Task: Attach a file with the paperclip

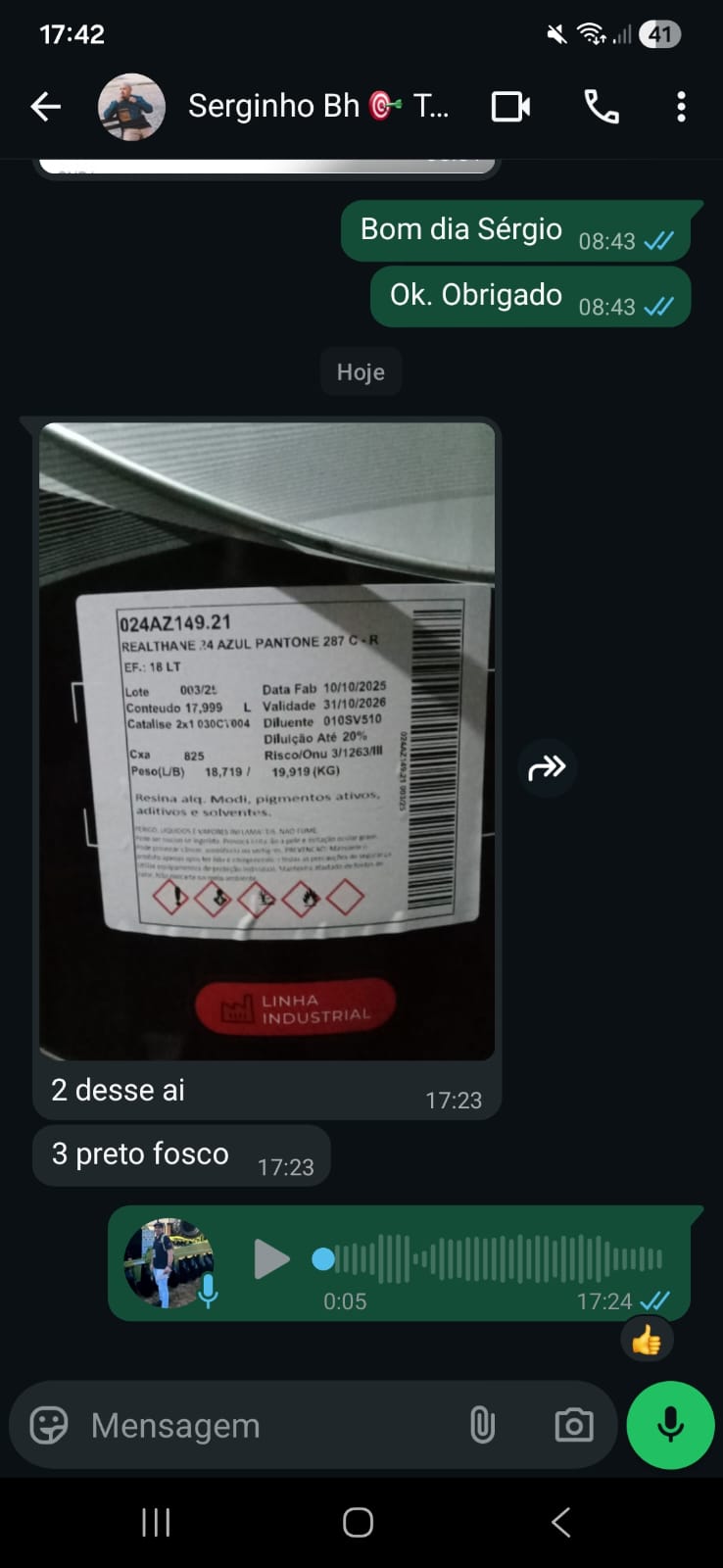Action: click(x=482, y=1425)
